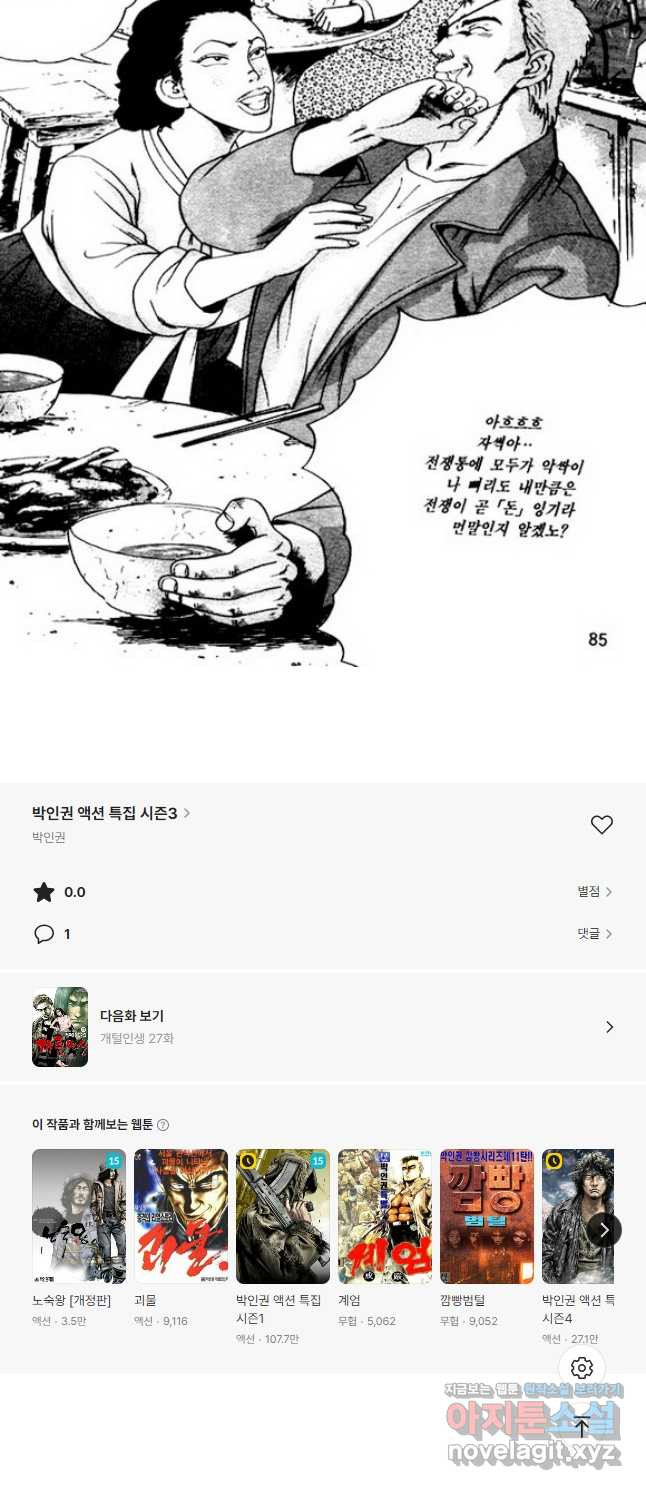
Task: Open the 박인권 액션 특집 시즌3 series page
Action: [x=110, y=813]
